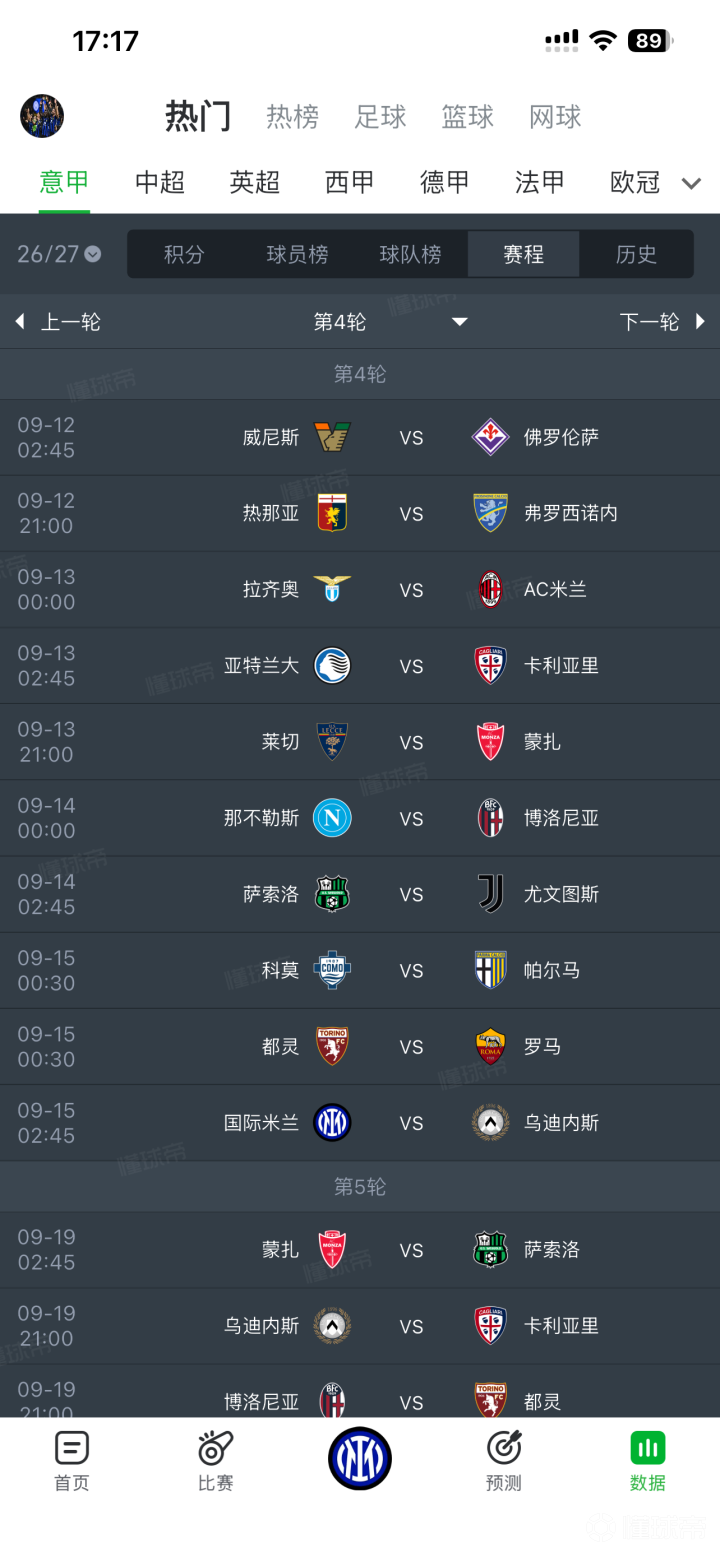
Task: Open the 国际米兰 vs 乌迪内斯 match
Action: (x=360, y=1123)
